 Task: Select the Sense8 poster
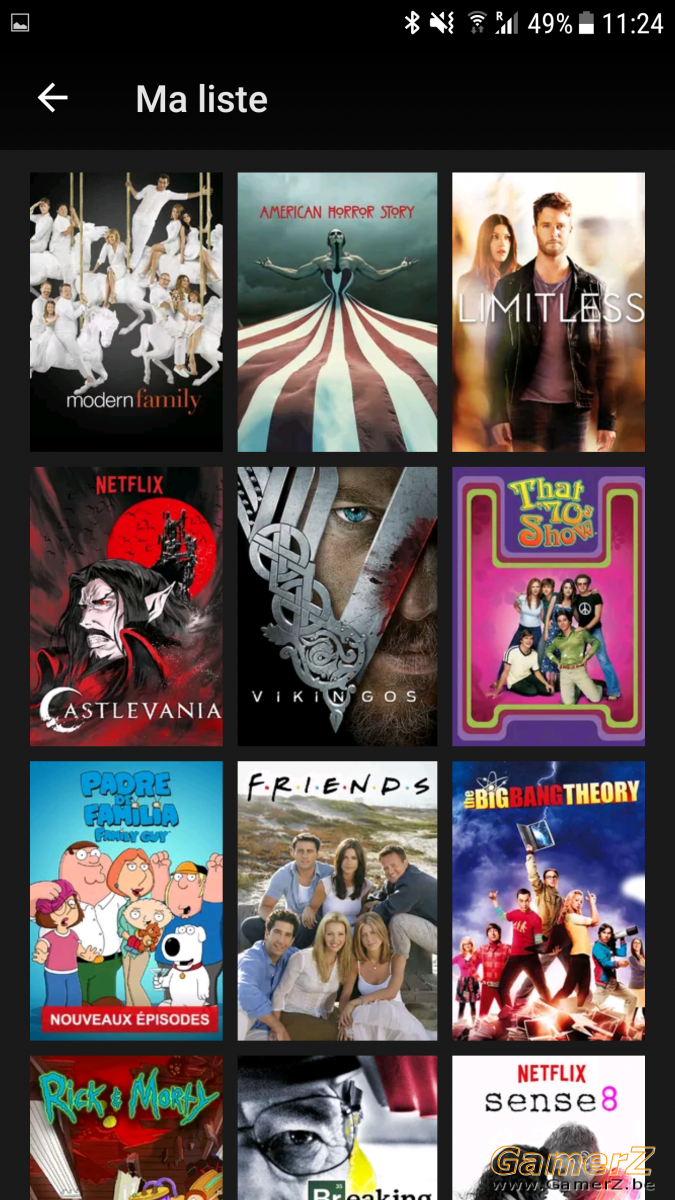548,1128
